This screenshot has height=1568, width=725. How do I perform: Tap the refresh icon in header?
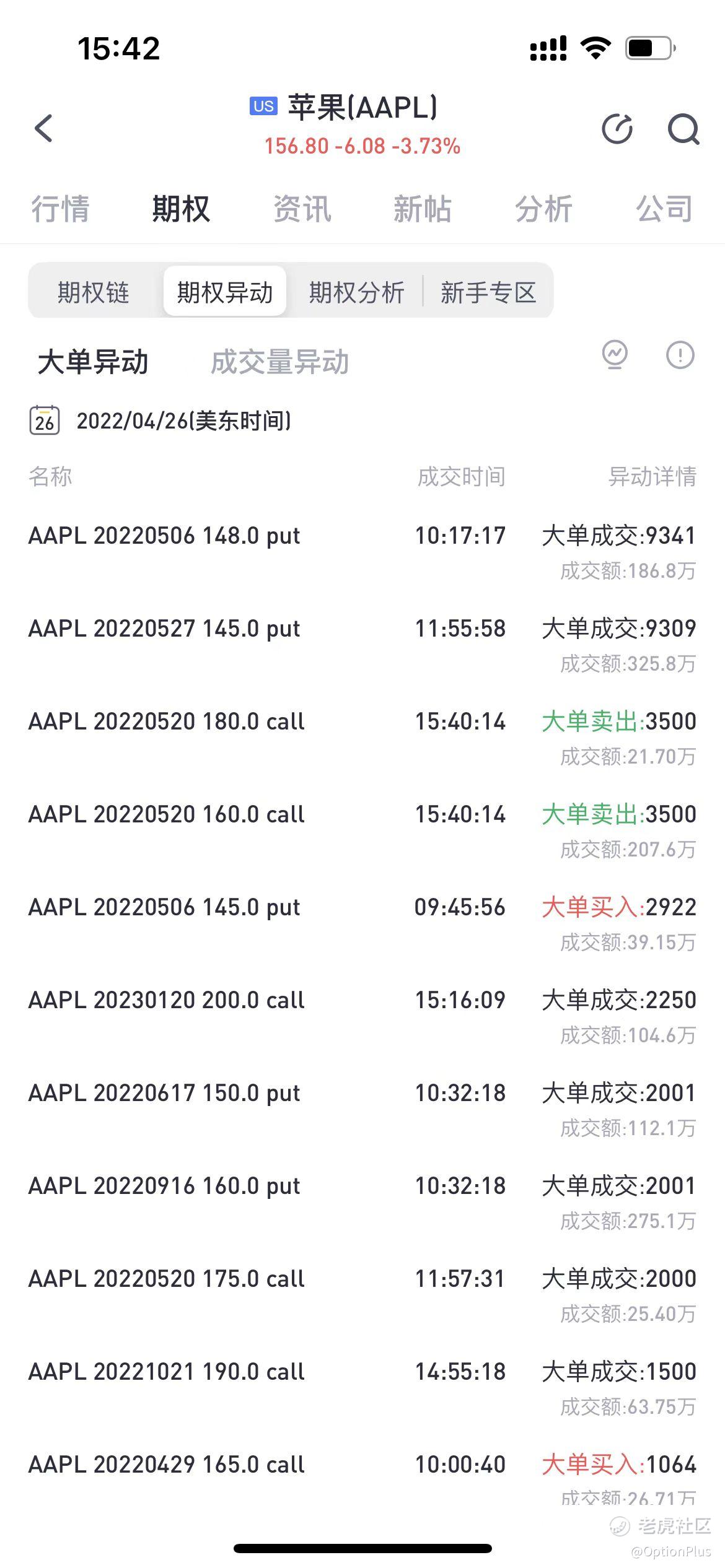click(618, 129)
